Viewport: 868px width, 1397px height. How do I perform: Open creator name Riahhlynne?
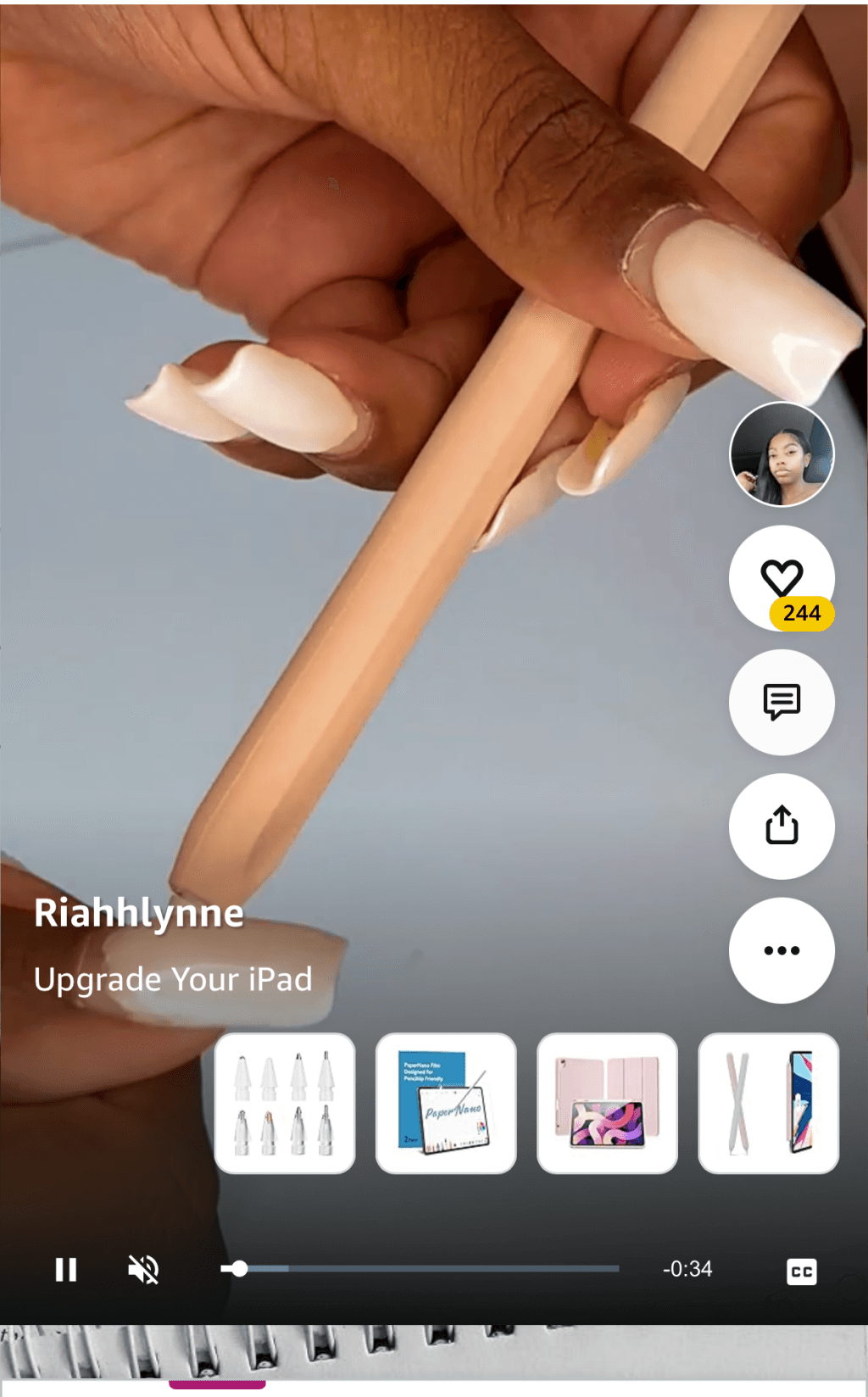tap(139, 914)
